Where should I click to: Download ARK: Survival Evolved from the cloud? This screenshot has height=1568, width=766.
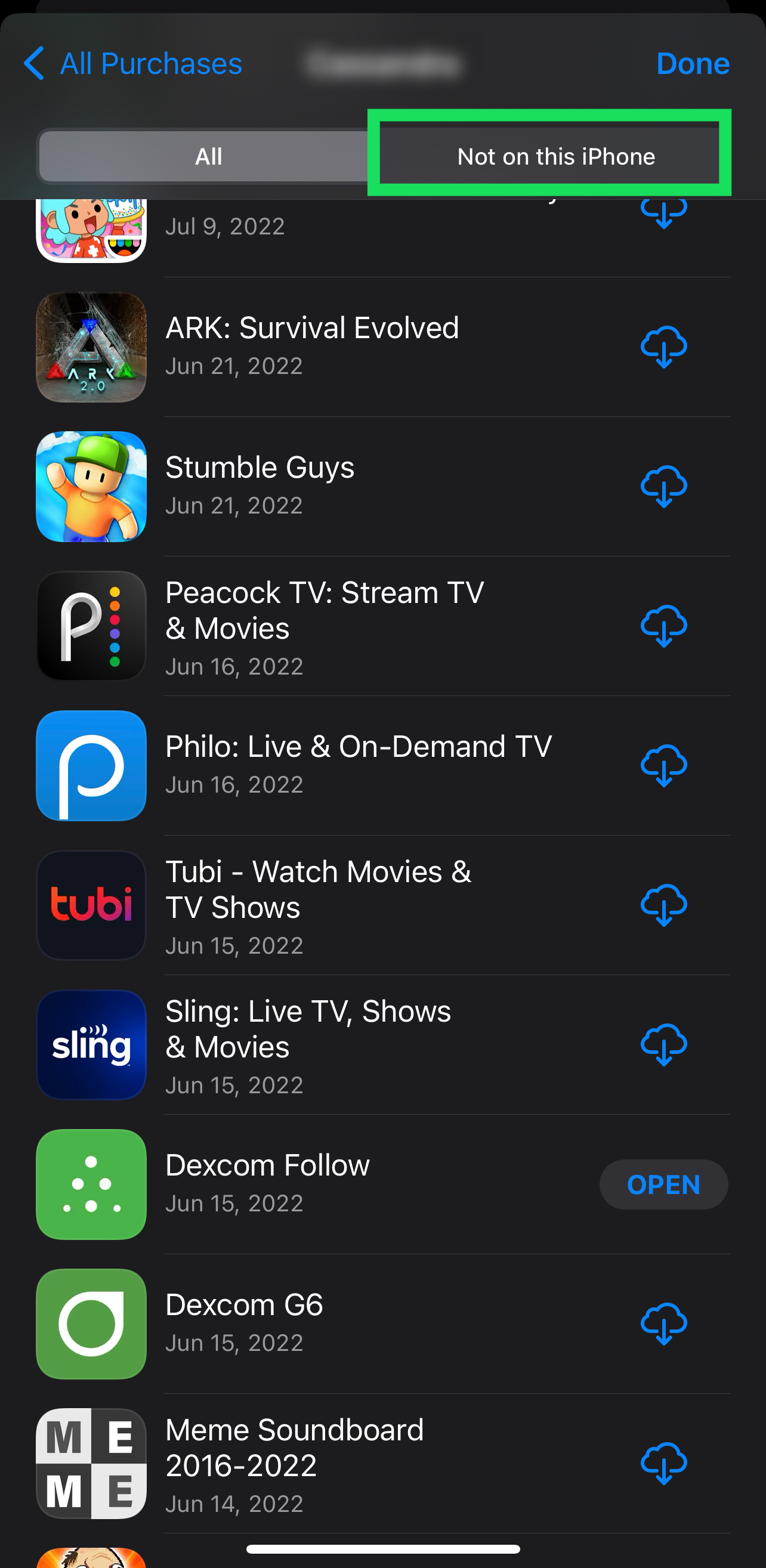pos(664,347)
